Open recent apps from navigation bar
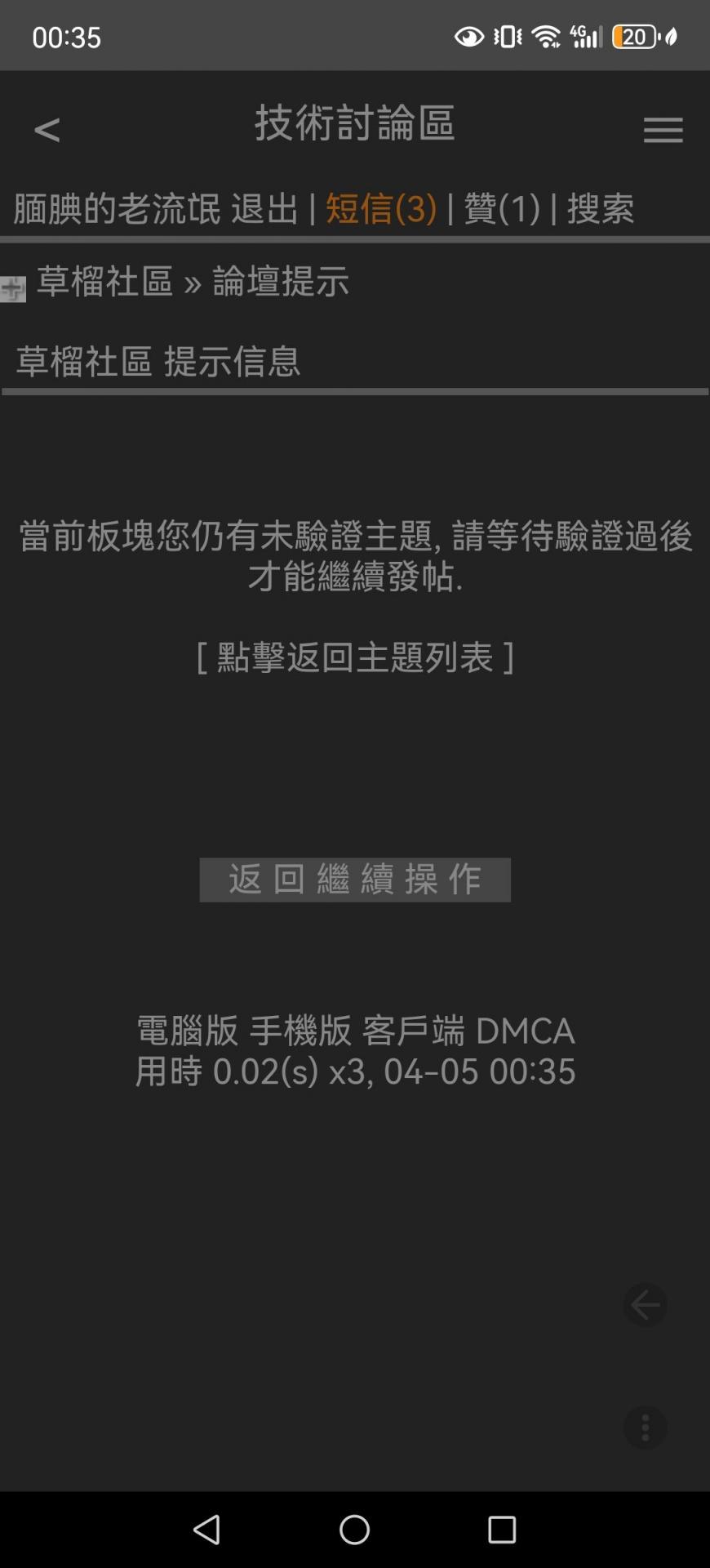 pos(502,1529)
